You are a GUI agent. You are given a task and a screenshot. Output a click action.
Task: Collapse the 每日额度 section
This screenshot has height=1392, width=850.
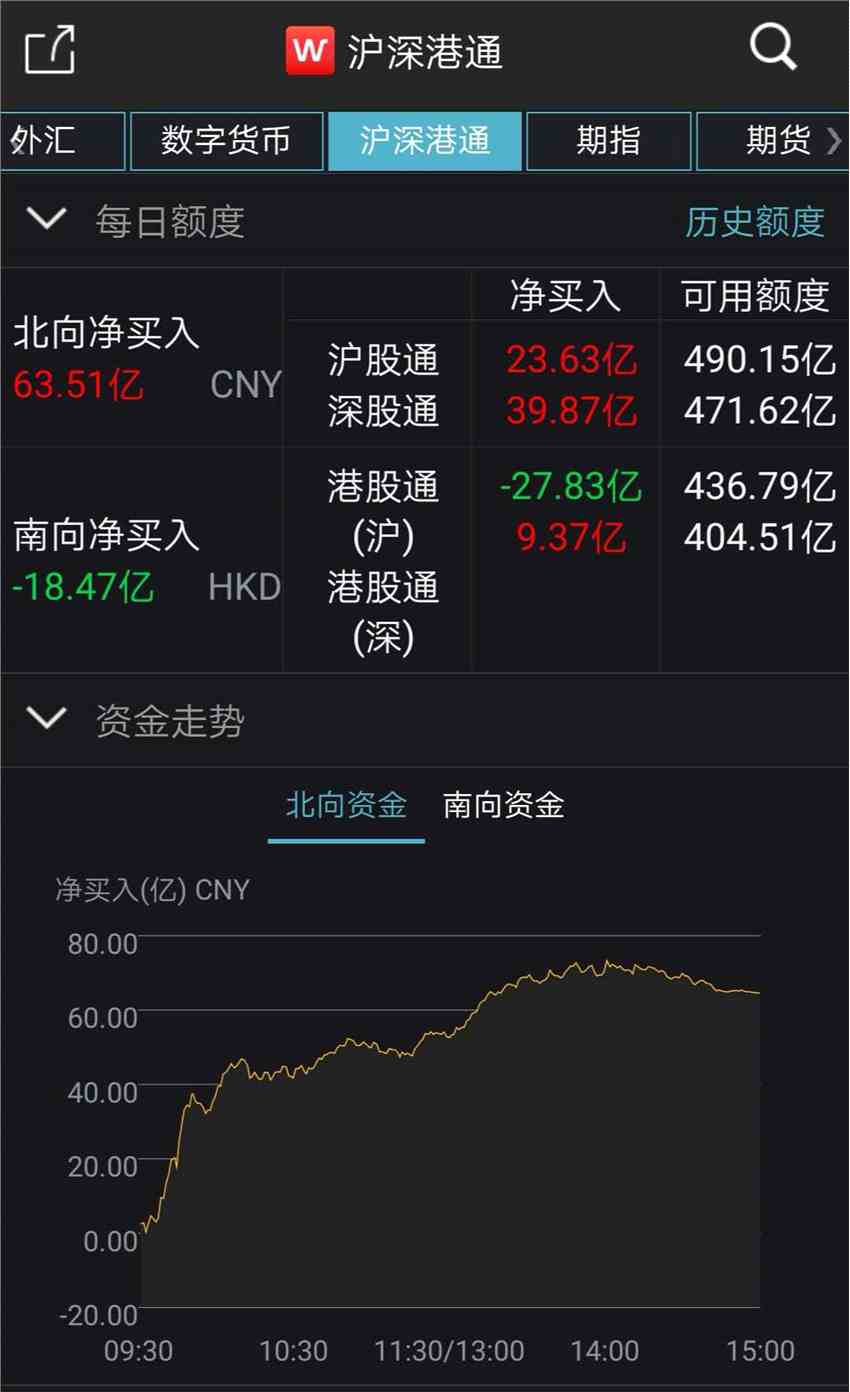[47, 220]
